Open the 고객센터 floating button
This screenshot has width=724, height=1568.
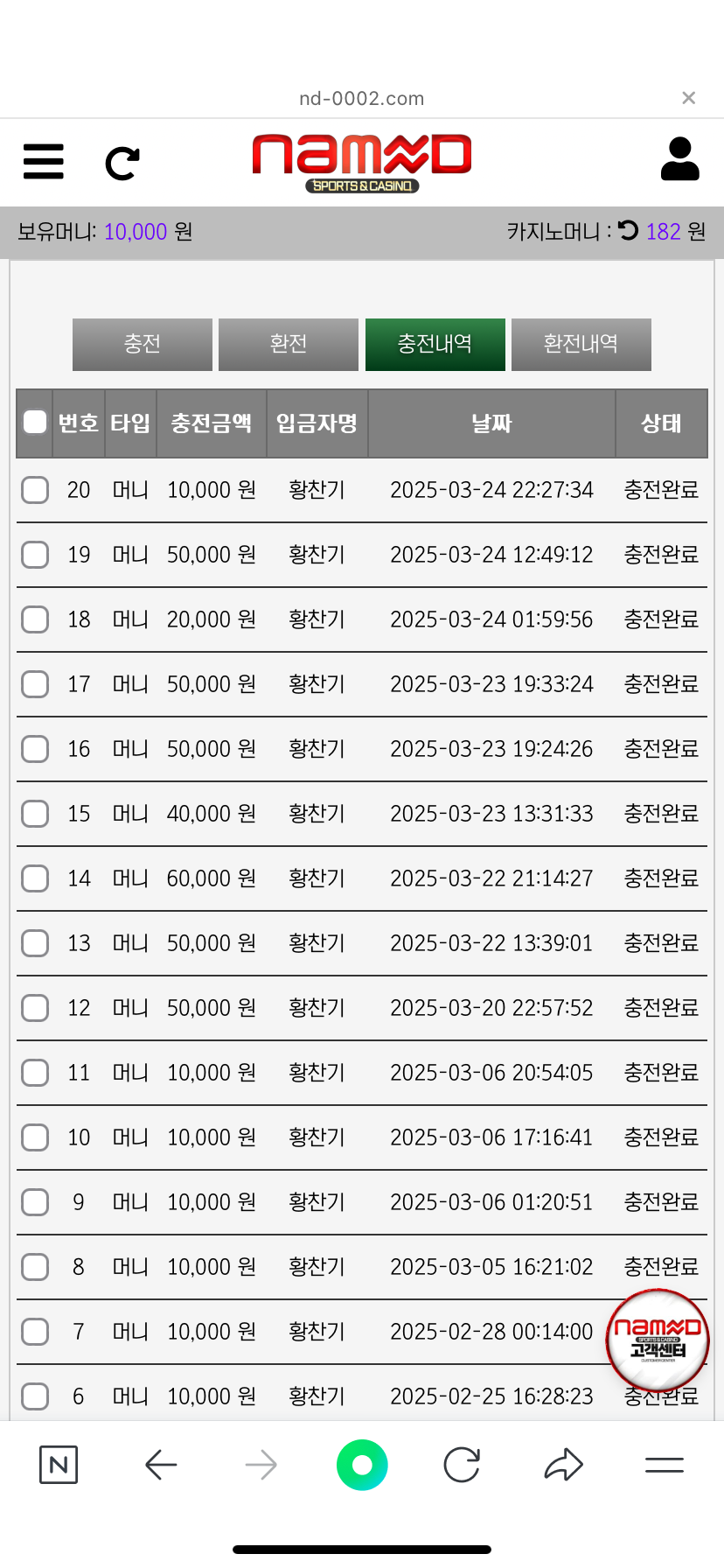coord(658,1340)
